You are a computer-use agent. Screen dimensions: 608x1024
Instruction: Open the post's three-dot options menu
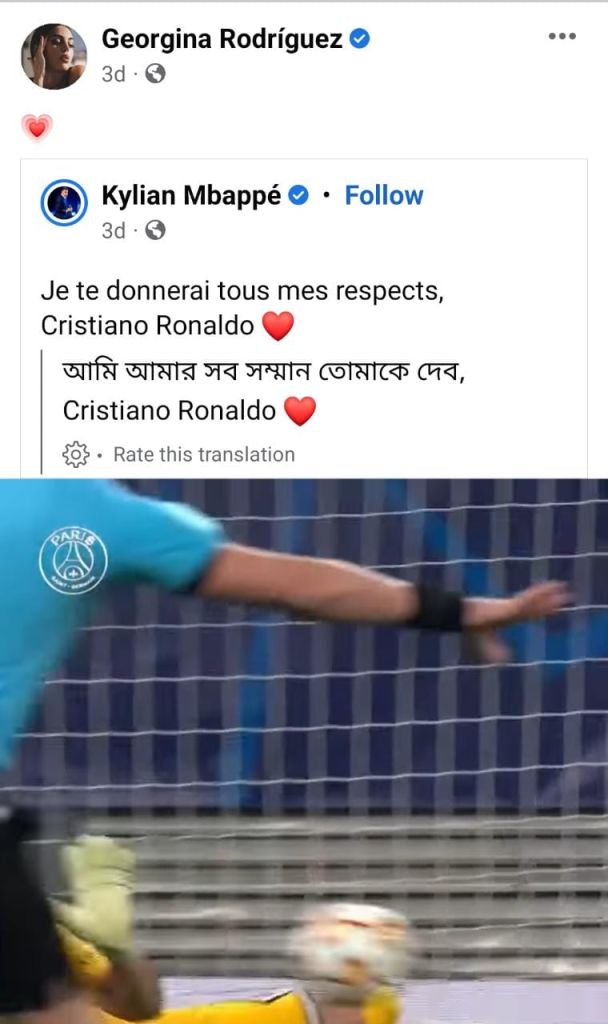click(562, 37)
